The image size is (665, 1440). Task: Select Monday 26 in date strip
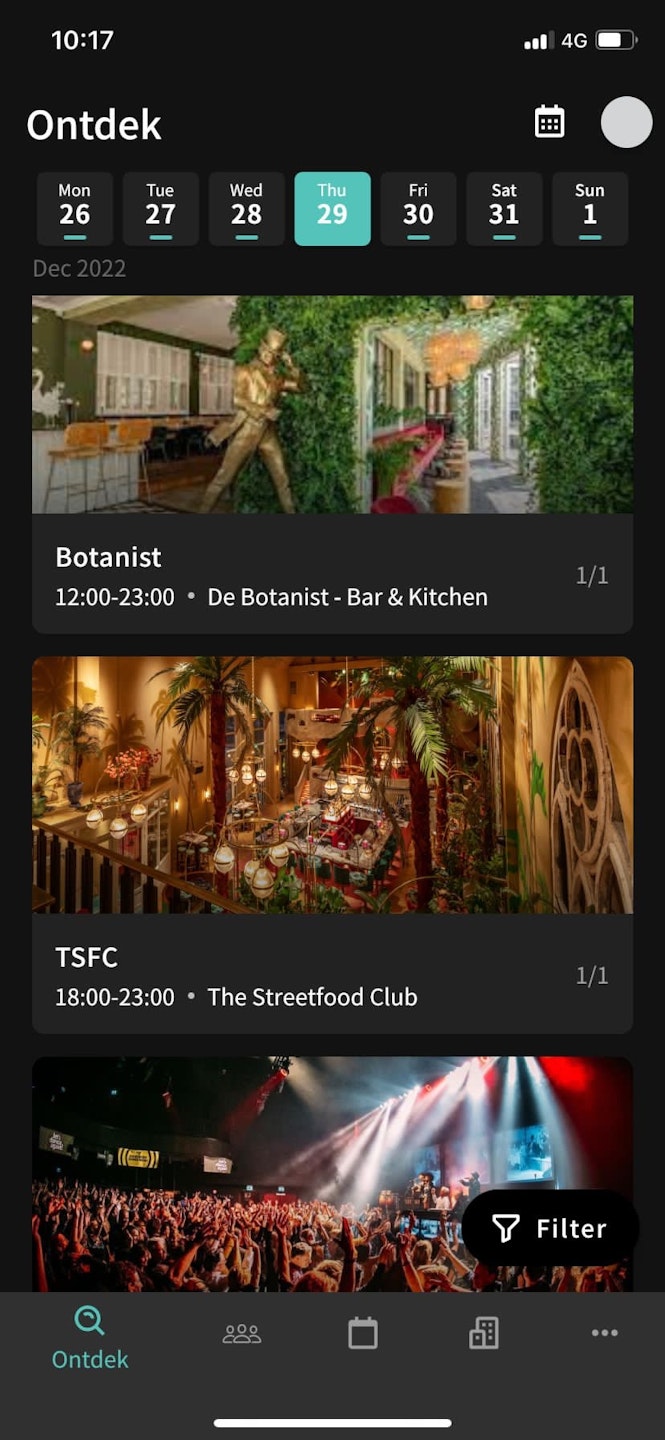[75, 208]
